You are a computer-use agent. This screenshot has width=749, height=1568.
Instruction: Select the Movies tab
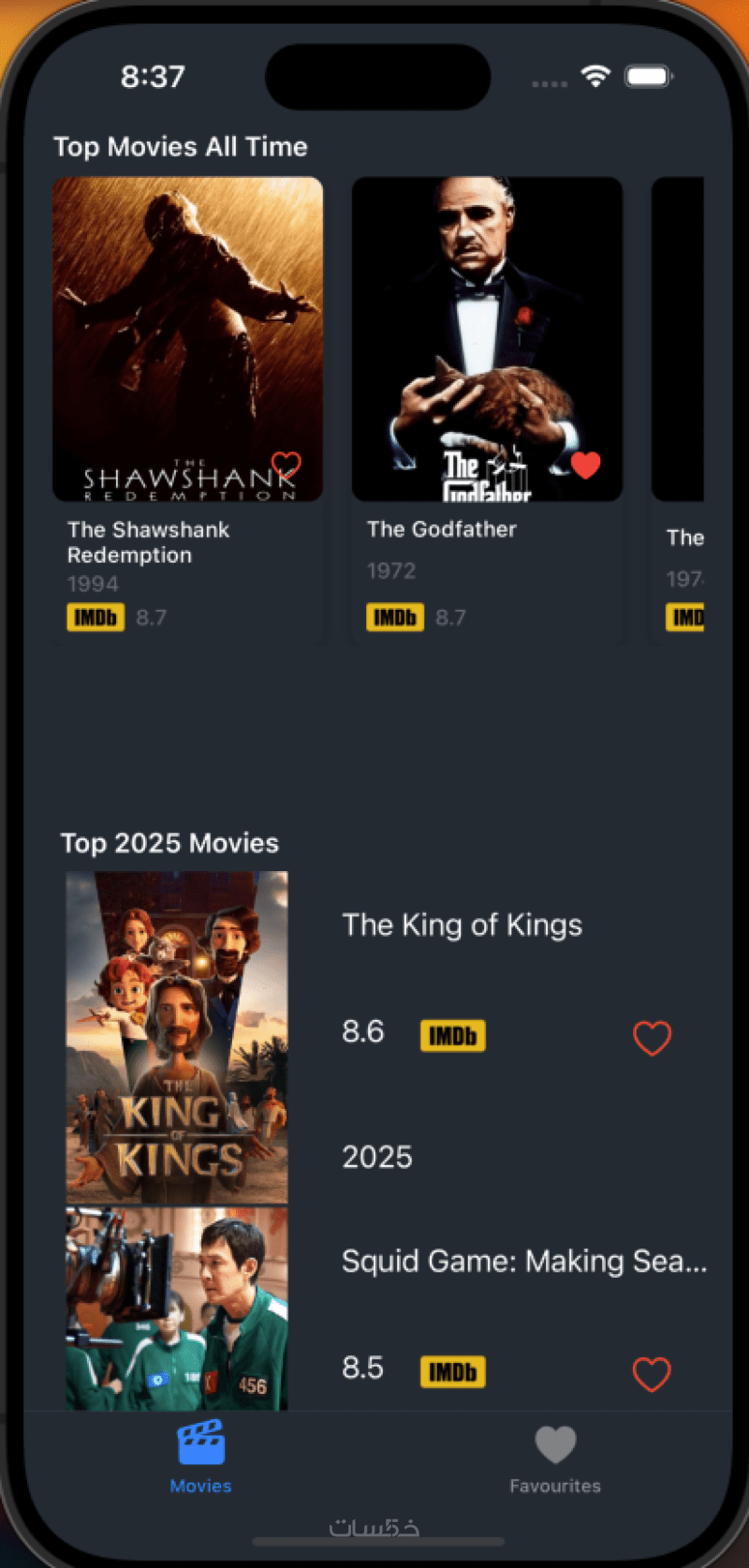coord(200,1457)
